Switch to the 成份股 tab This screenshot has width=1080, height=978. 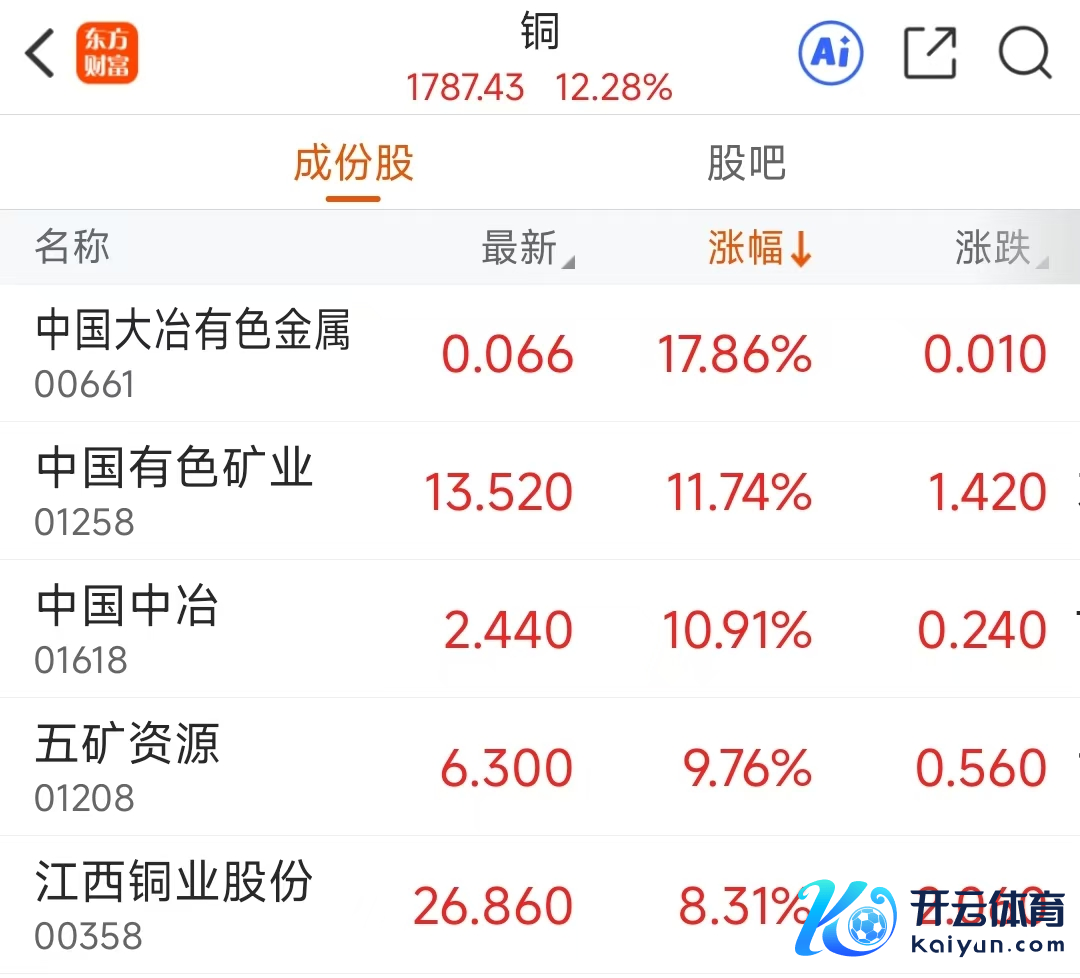point(353,164)
